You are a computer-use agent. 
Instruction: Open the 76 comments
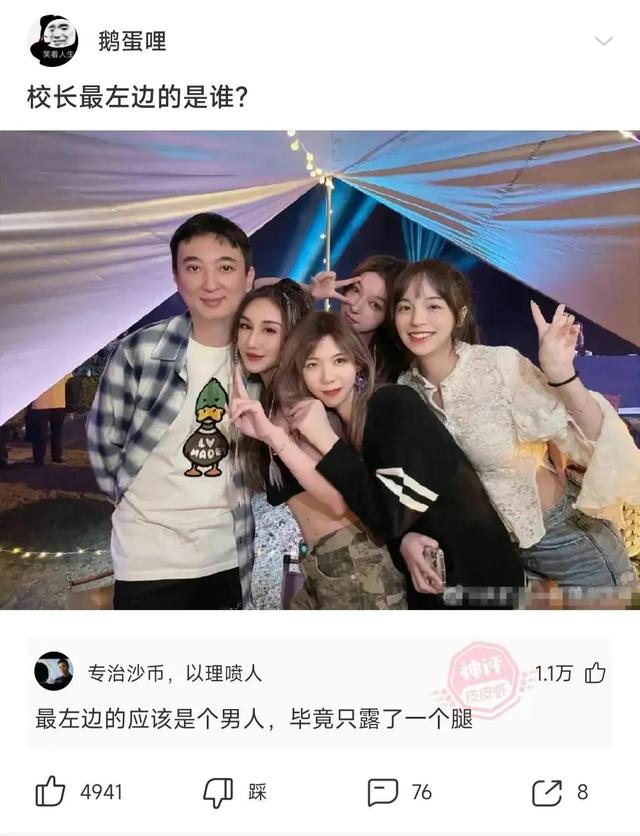pyautogui.click(x=383, y=792)
